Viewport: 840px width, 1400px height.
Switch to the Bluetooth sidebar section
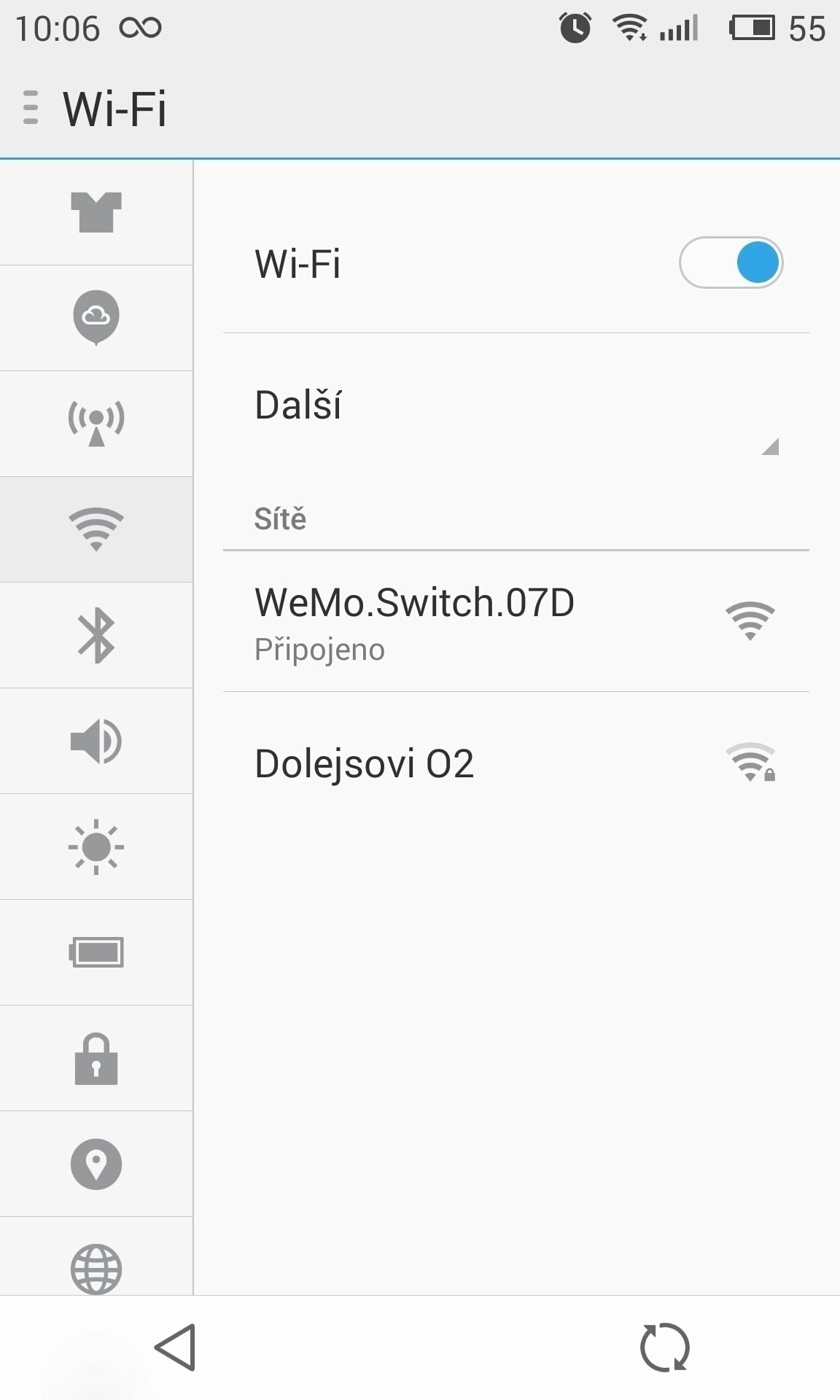tap(96, 635)
